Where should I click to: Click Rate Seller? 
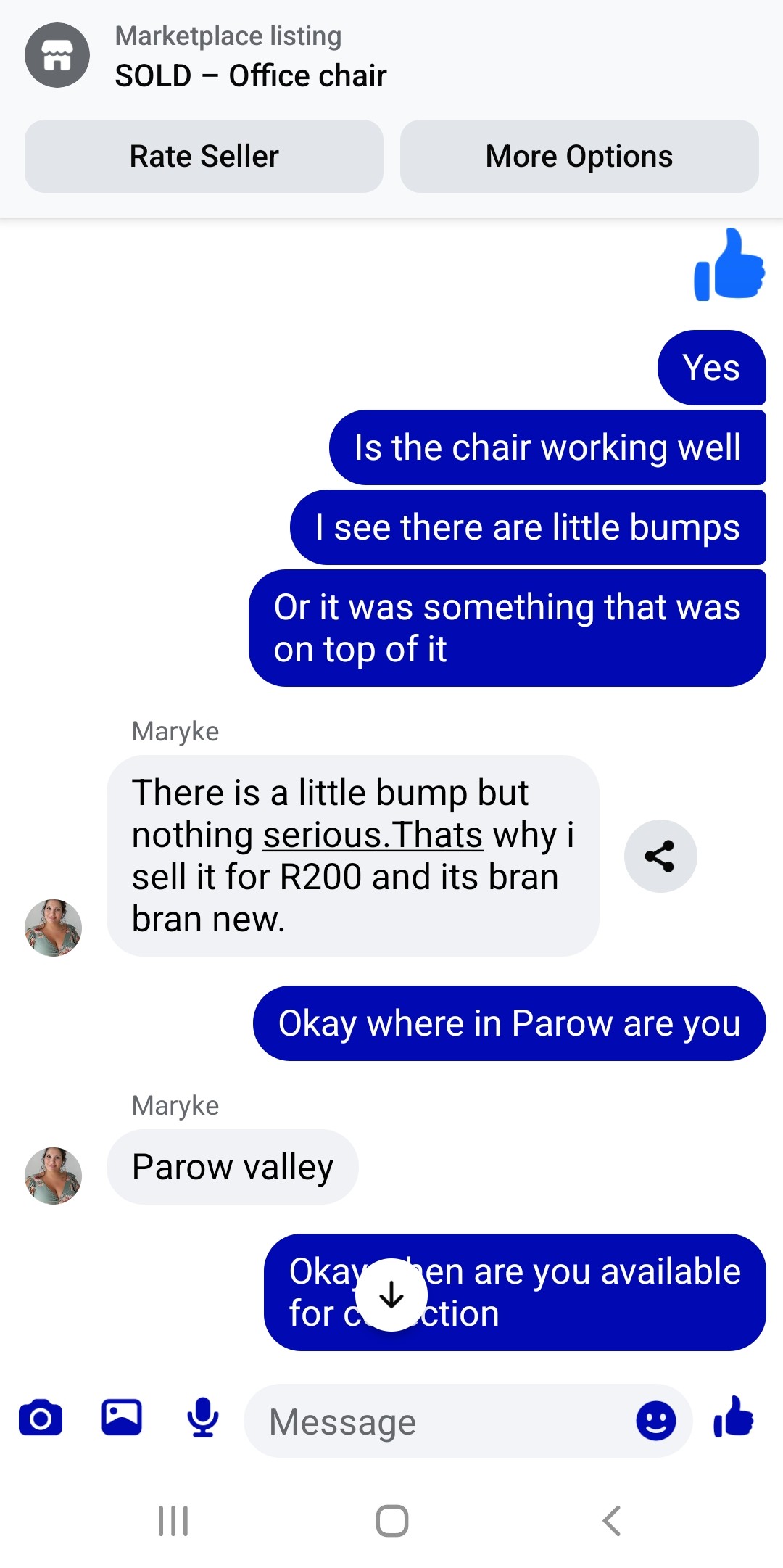click(x=204, y=156)
